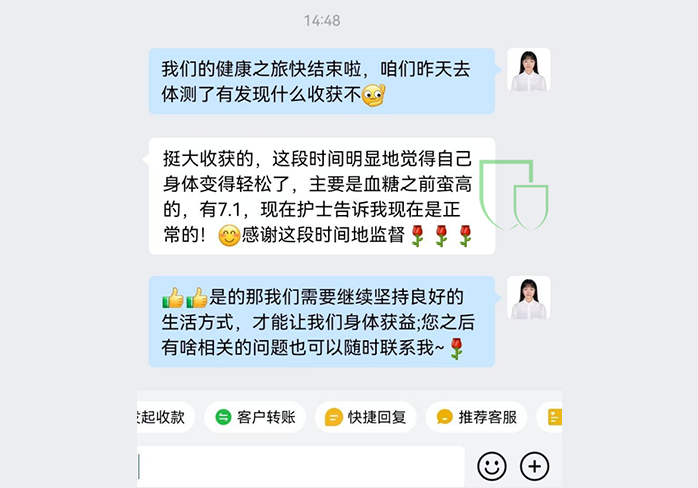Focus the message input field
Viewport: 698px width, 488px height.
pyautogui.click(x=300, y=466)
